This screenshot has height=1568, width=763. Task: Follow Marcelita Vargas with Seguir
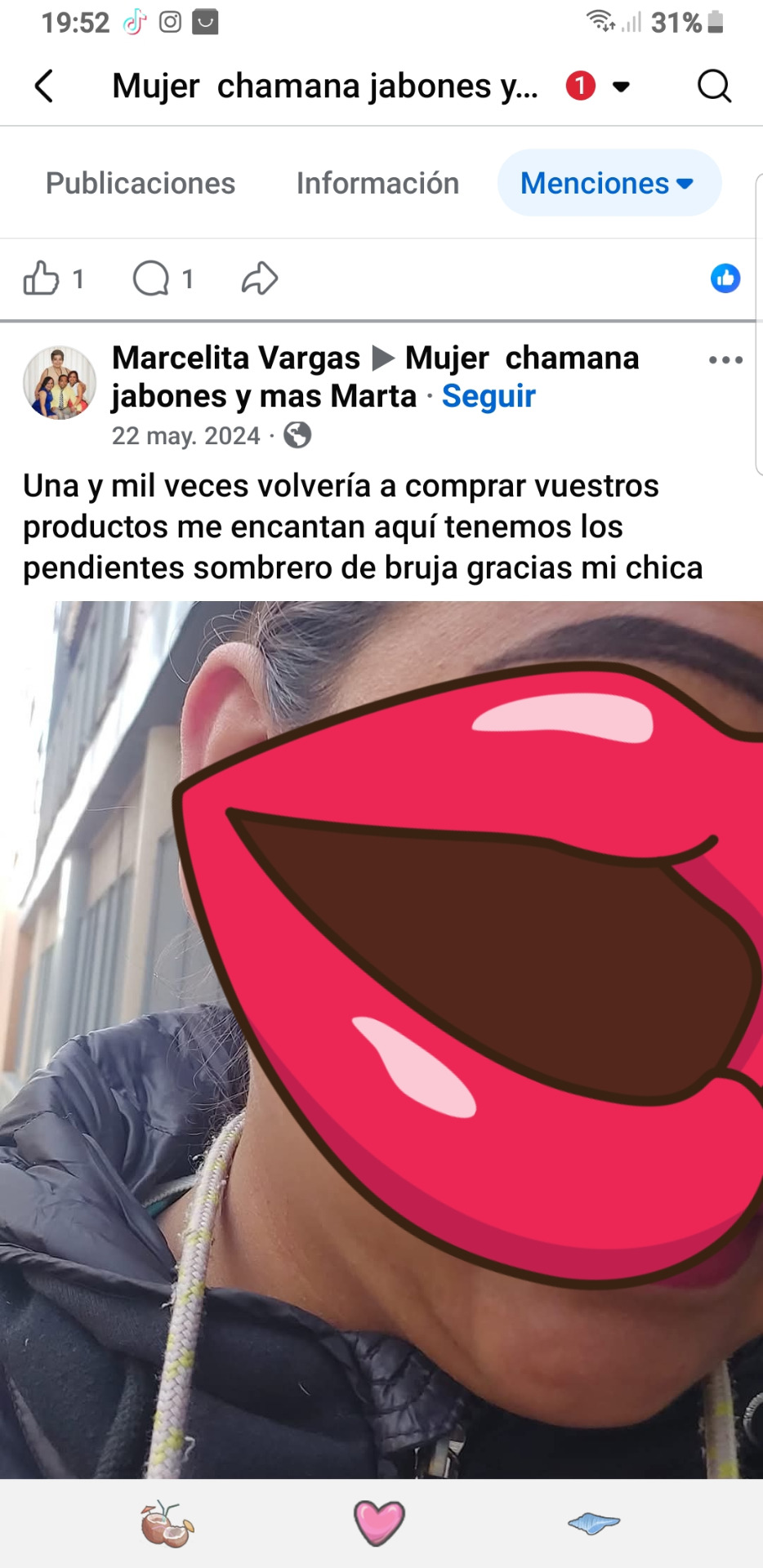489,396
